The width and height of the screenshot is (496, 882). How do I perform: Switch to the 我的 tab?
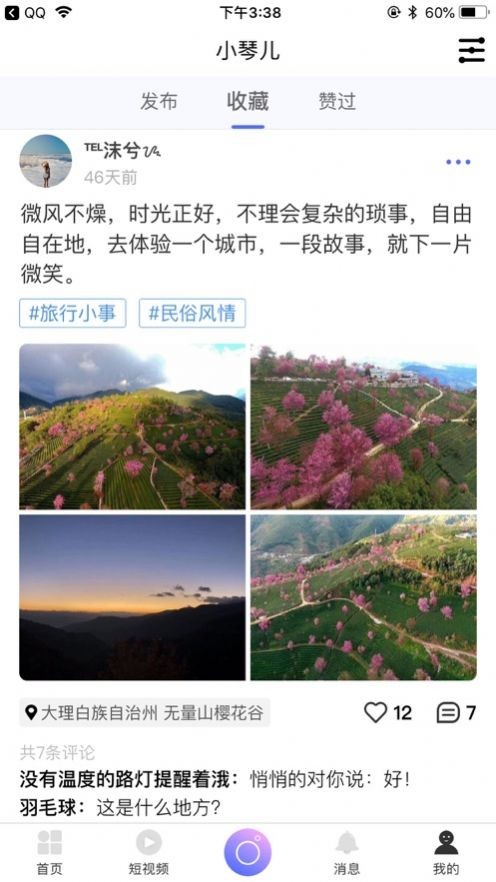(x=446, y=852)
